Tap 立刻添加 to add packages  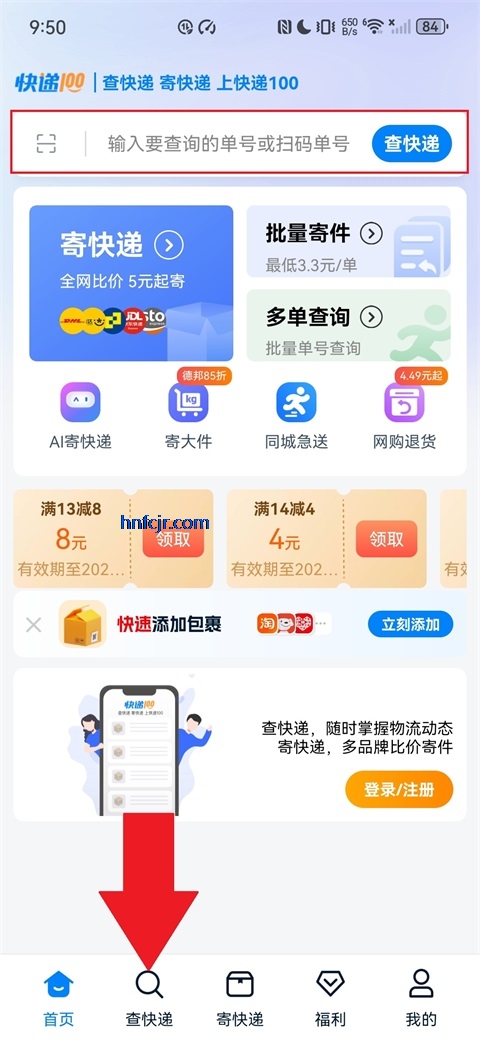(410, 624)
